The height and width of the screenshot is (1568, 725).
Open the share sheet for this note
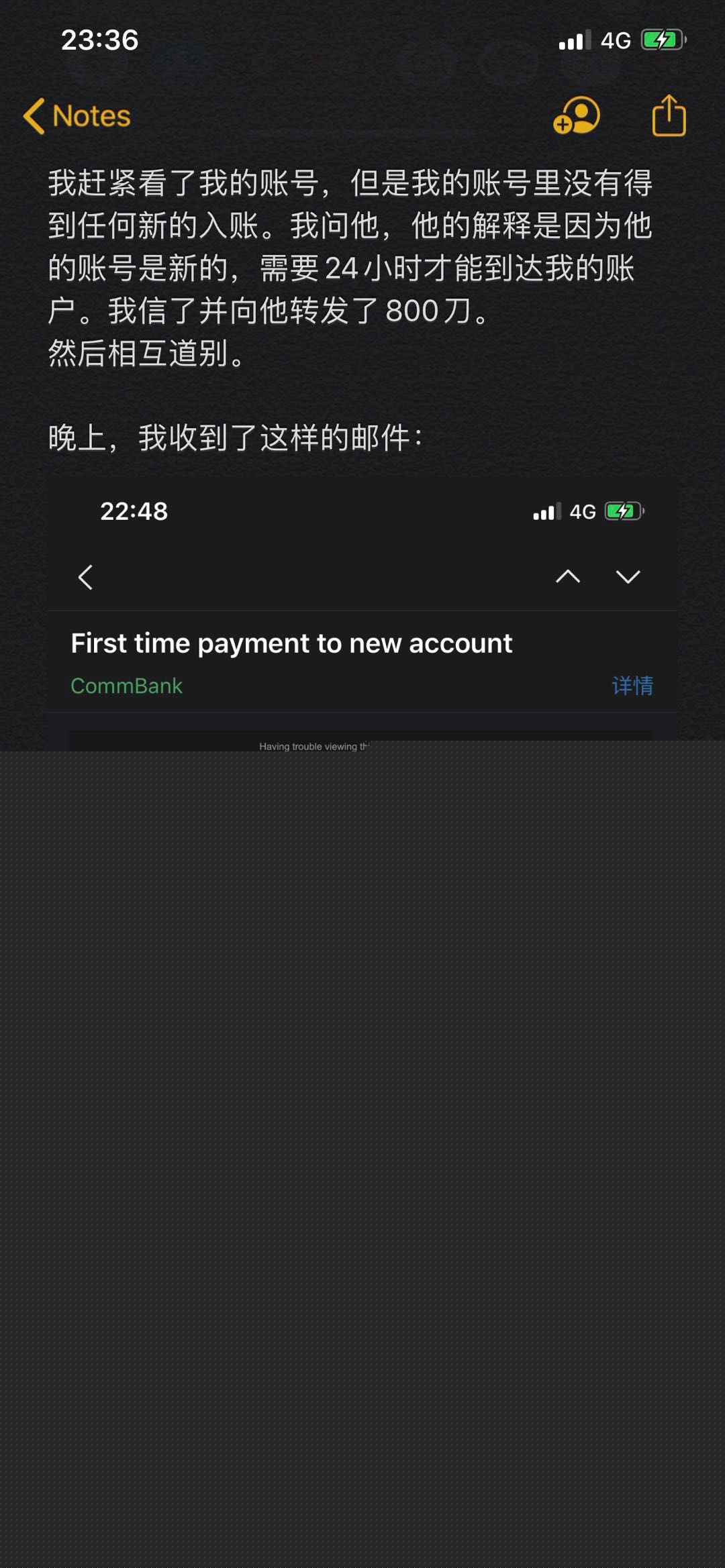coord(669,116)
